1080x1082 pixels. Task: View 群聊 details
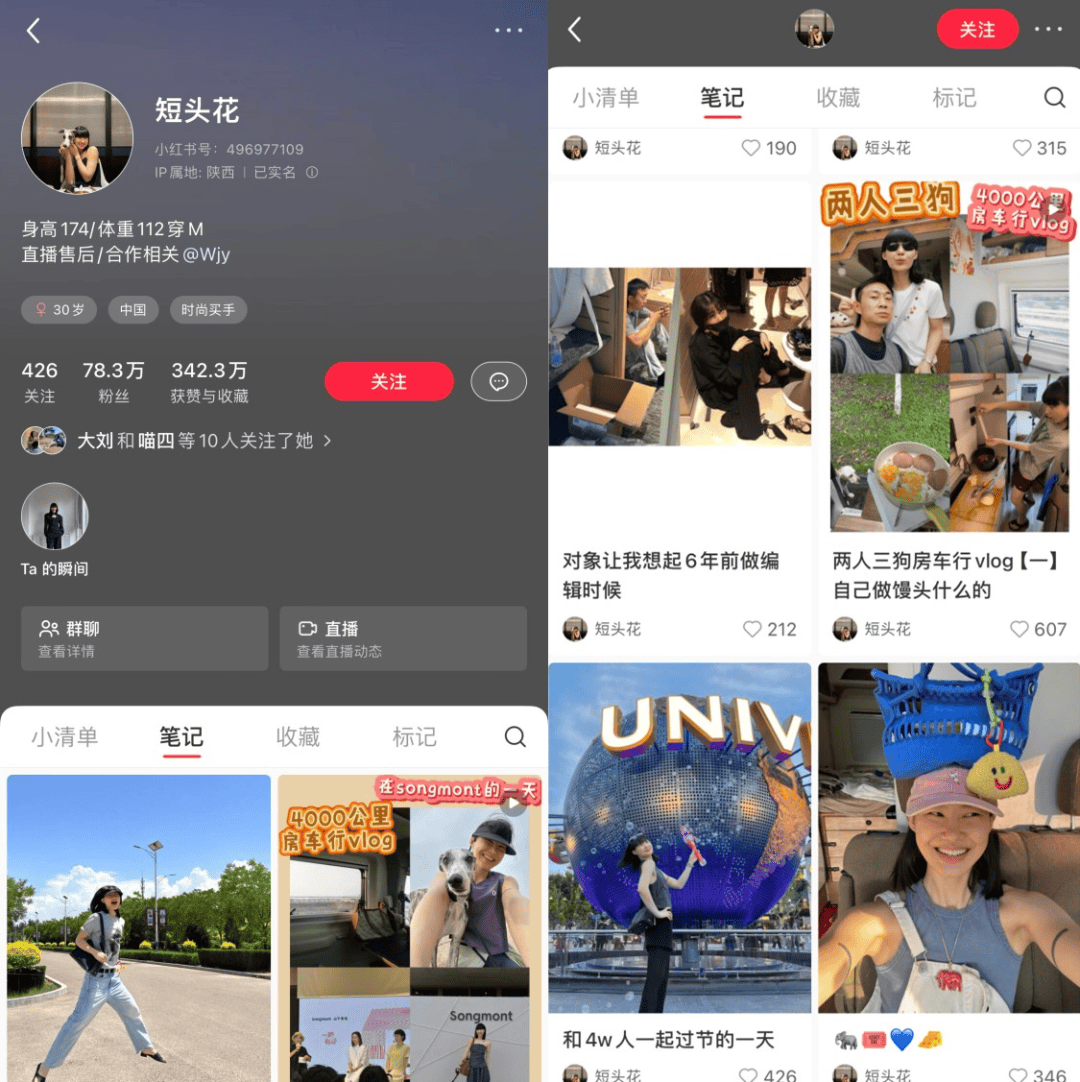click(144, 638)
